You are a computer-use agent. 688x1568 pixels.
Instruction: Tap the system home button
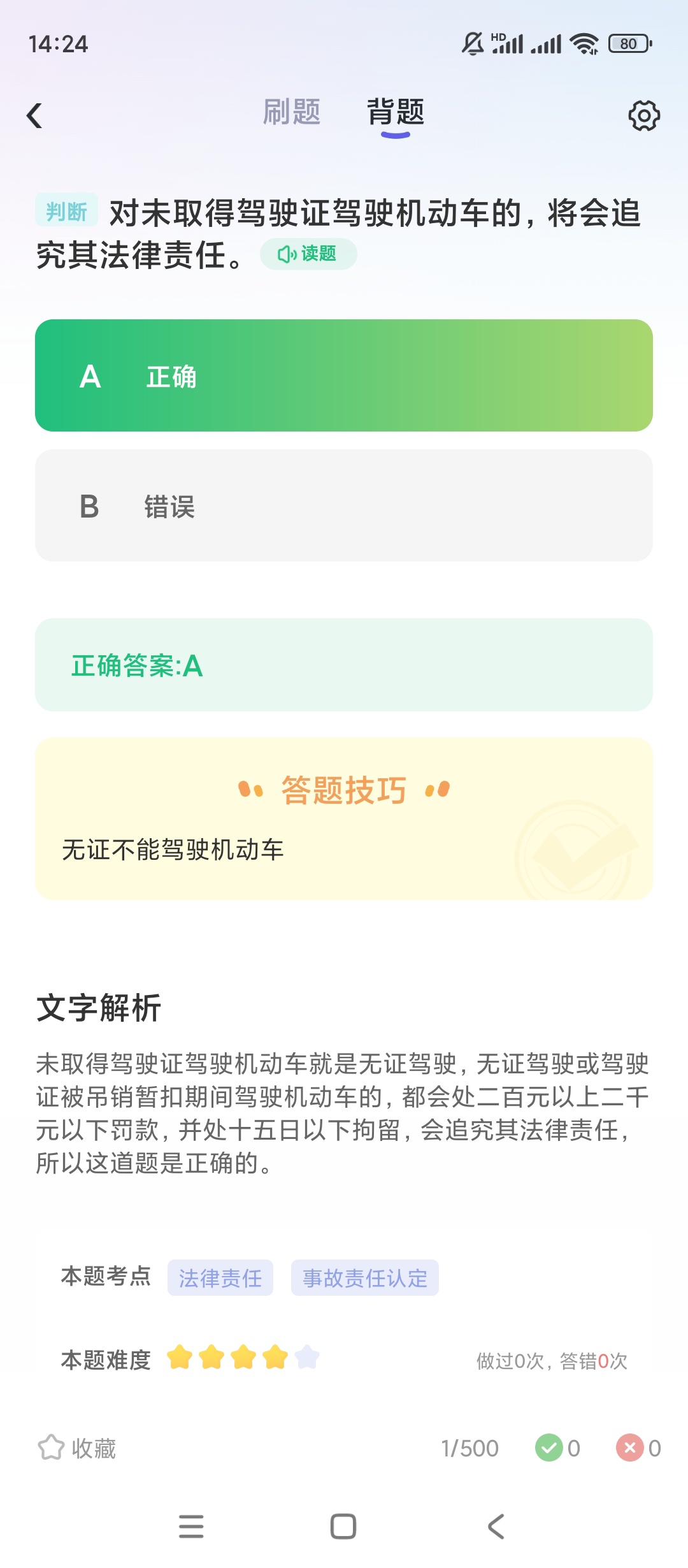pos(343,1527)
